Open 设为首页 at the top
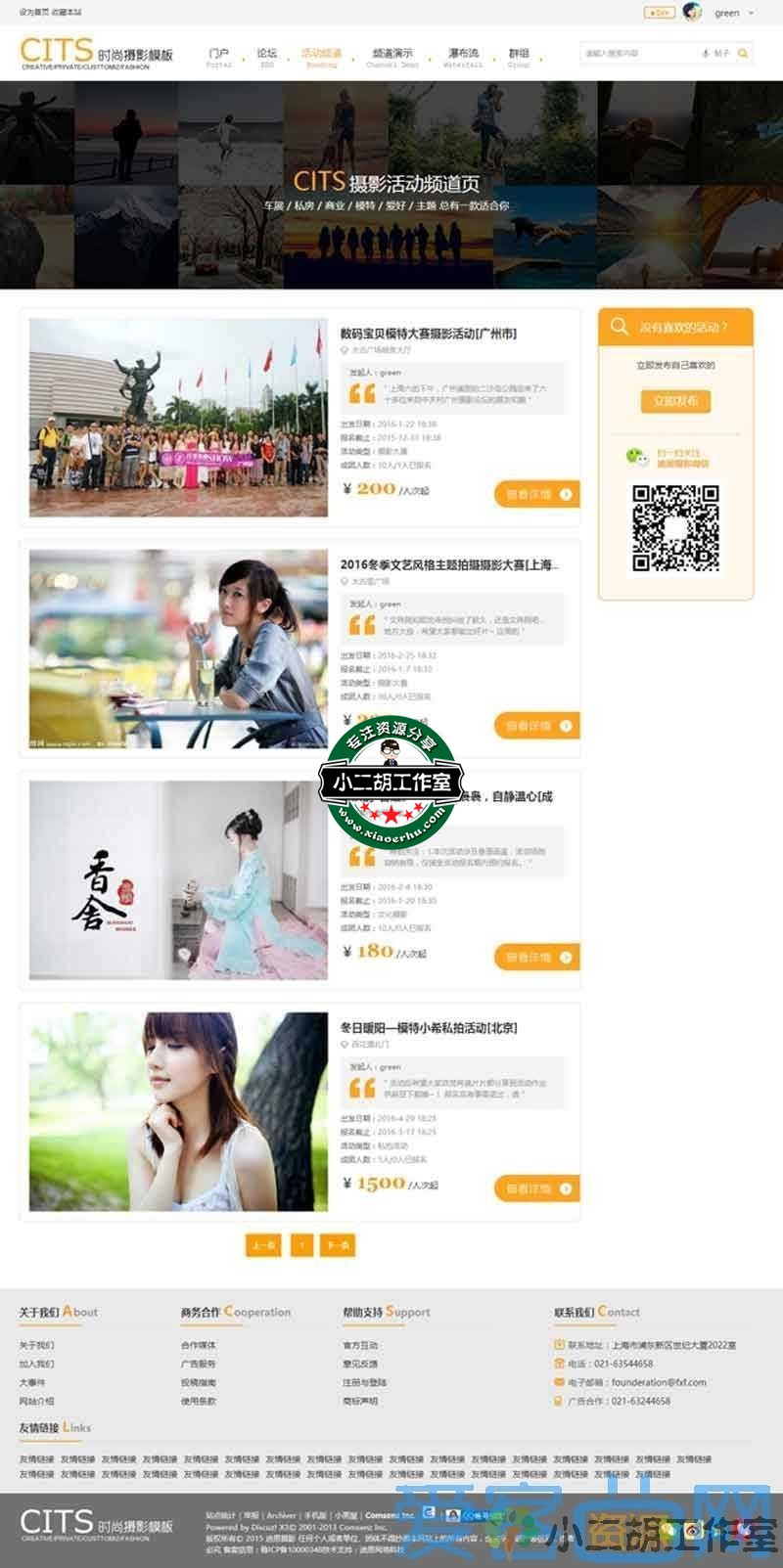The image size is (783, 1568). (x=33, y=13)
